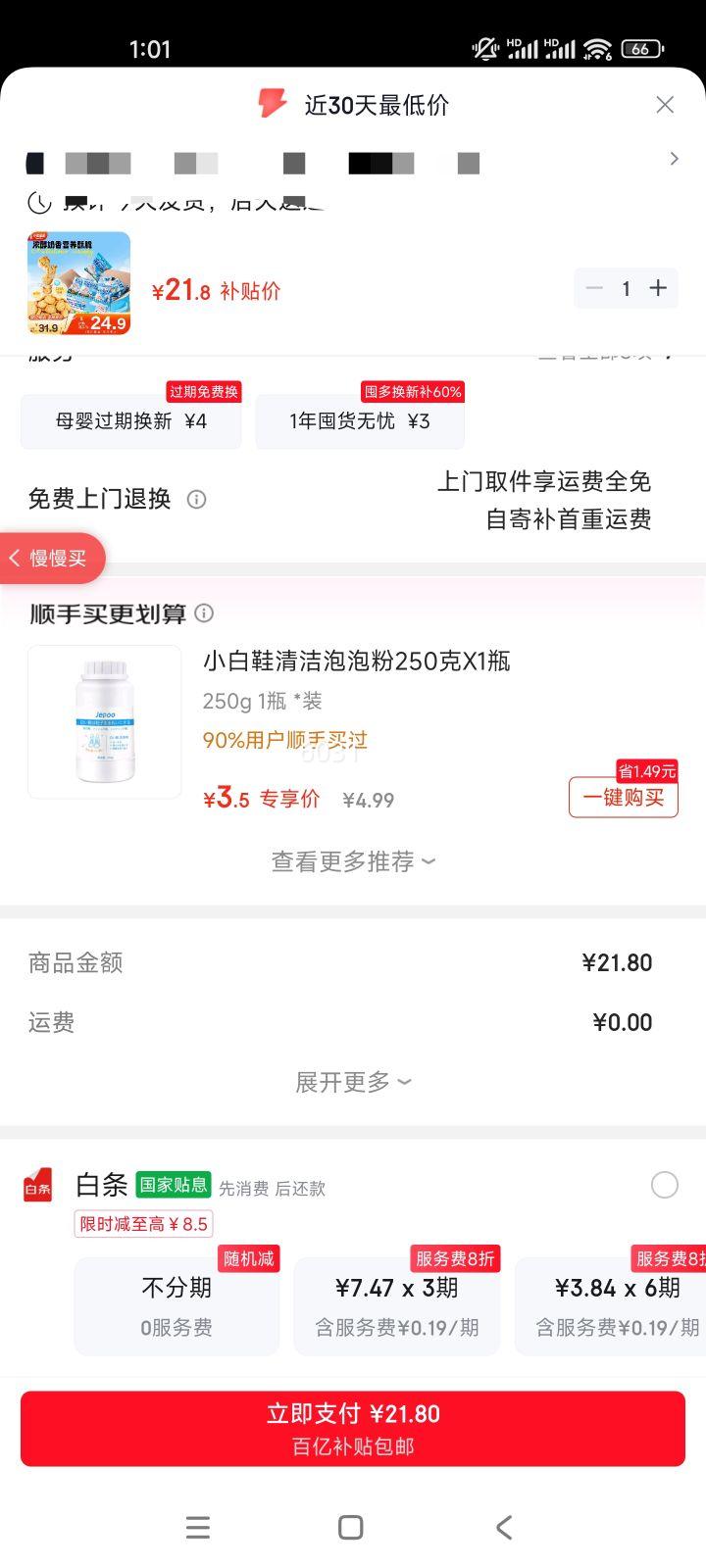
Task: Tap the back arrow inside 慢慢买 tab
Action: 15,558
